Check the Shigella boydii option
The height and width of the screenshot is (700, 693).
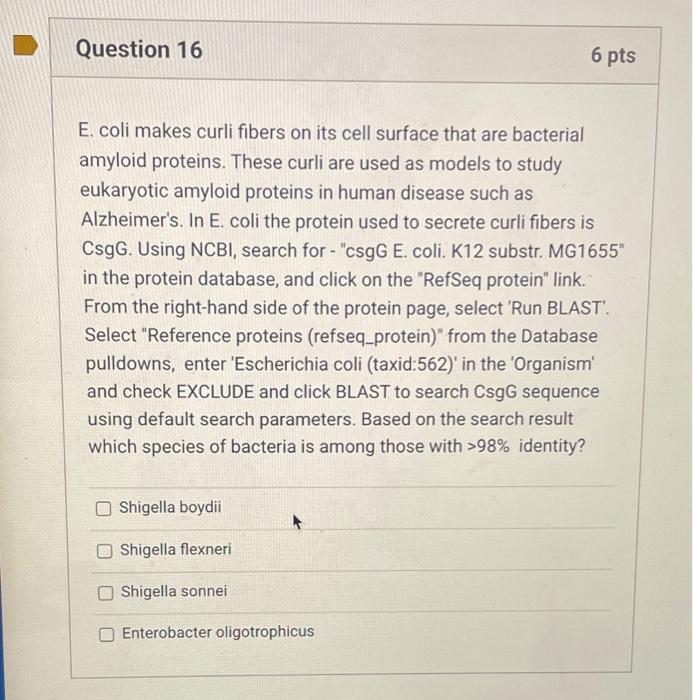[103, 508]
